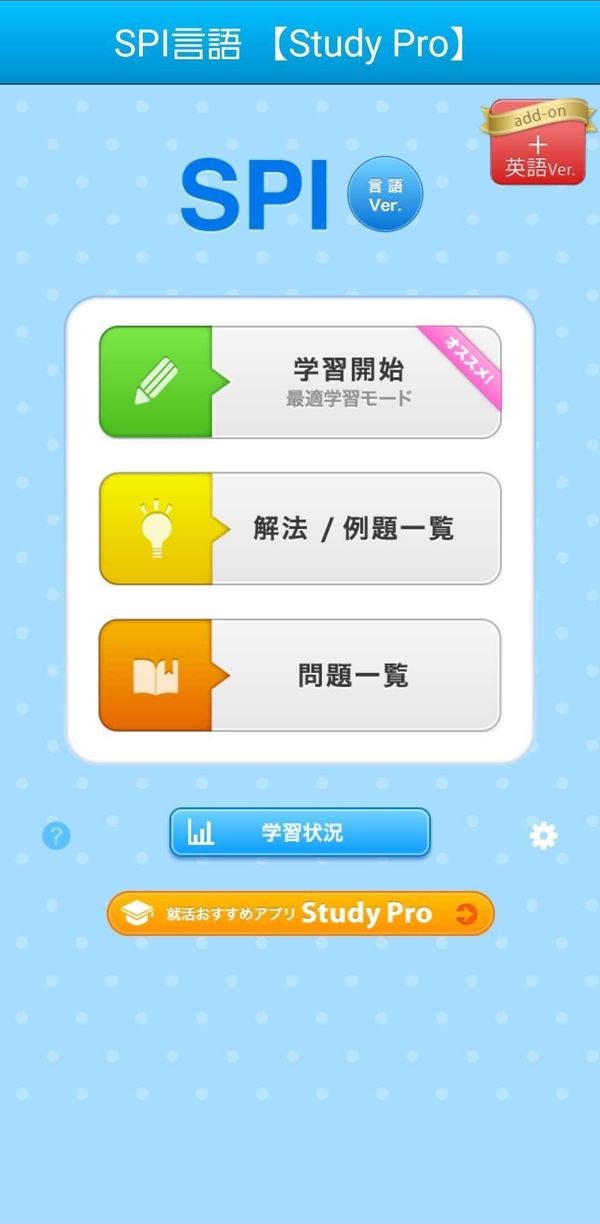The image size is (600, 1224).
Task: Open the 問題一覧 question list
Action: tap(300, 675)
